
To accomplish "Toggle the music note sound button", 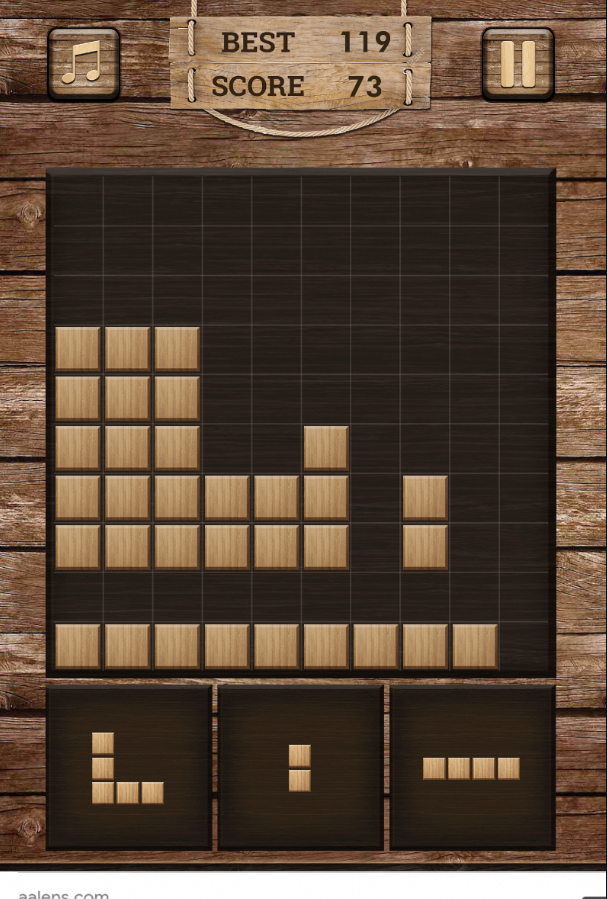I will coord(83,64).
